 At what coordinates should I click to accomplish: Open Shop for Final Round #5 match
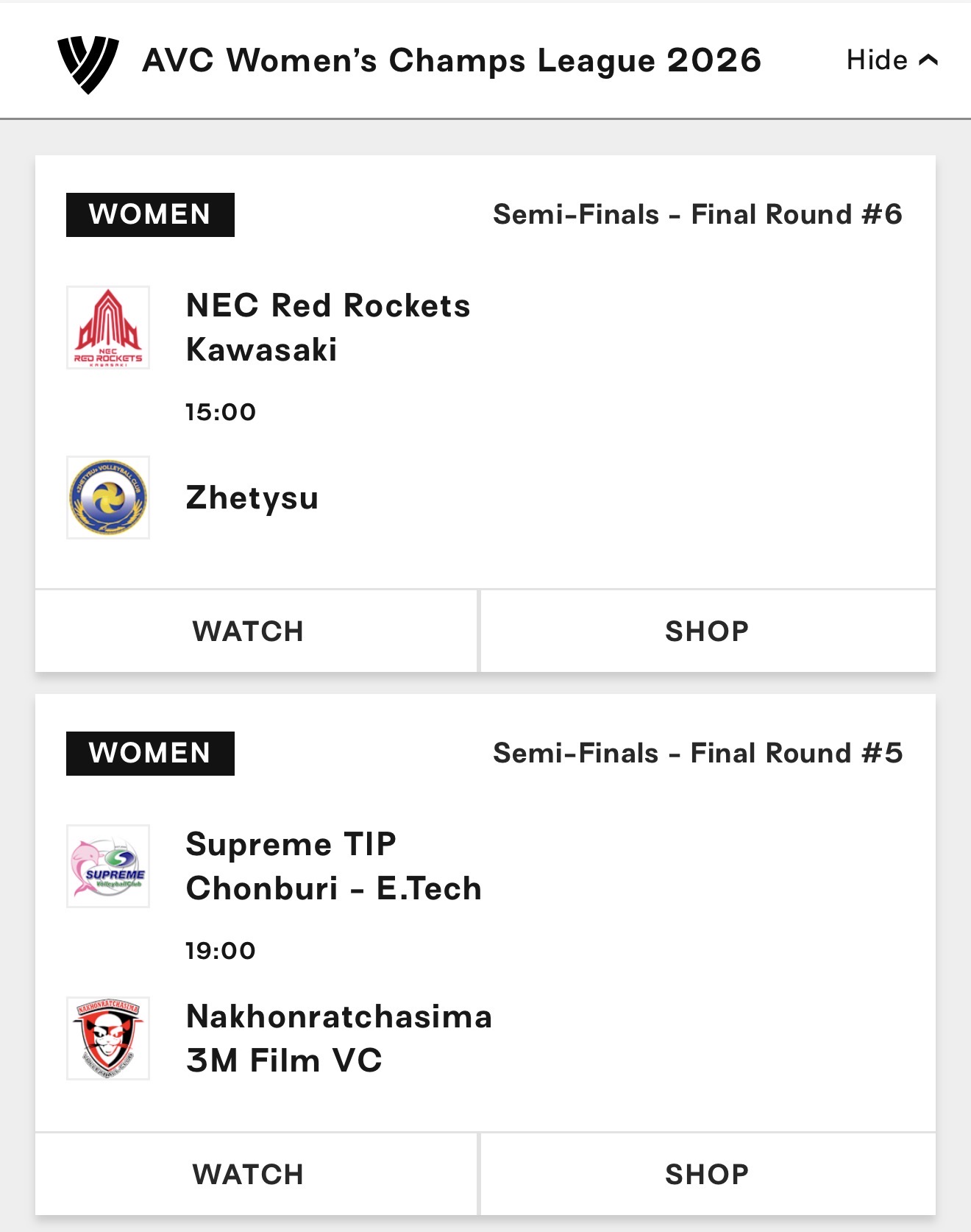707,1175
